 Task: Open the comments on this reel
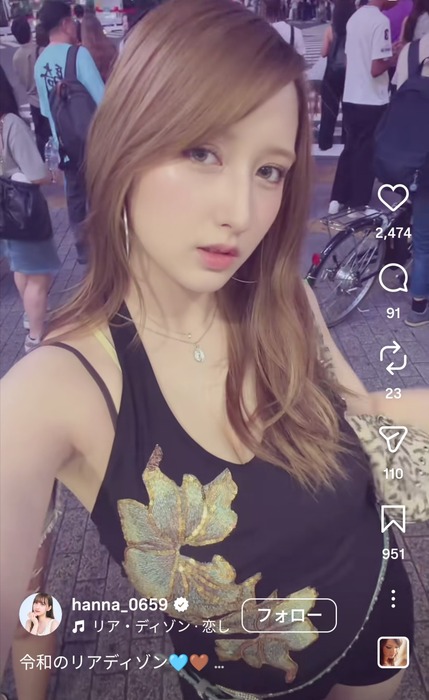(393, 278)
